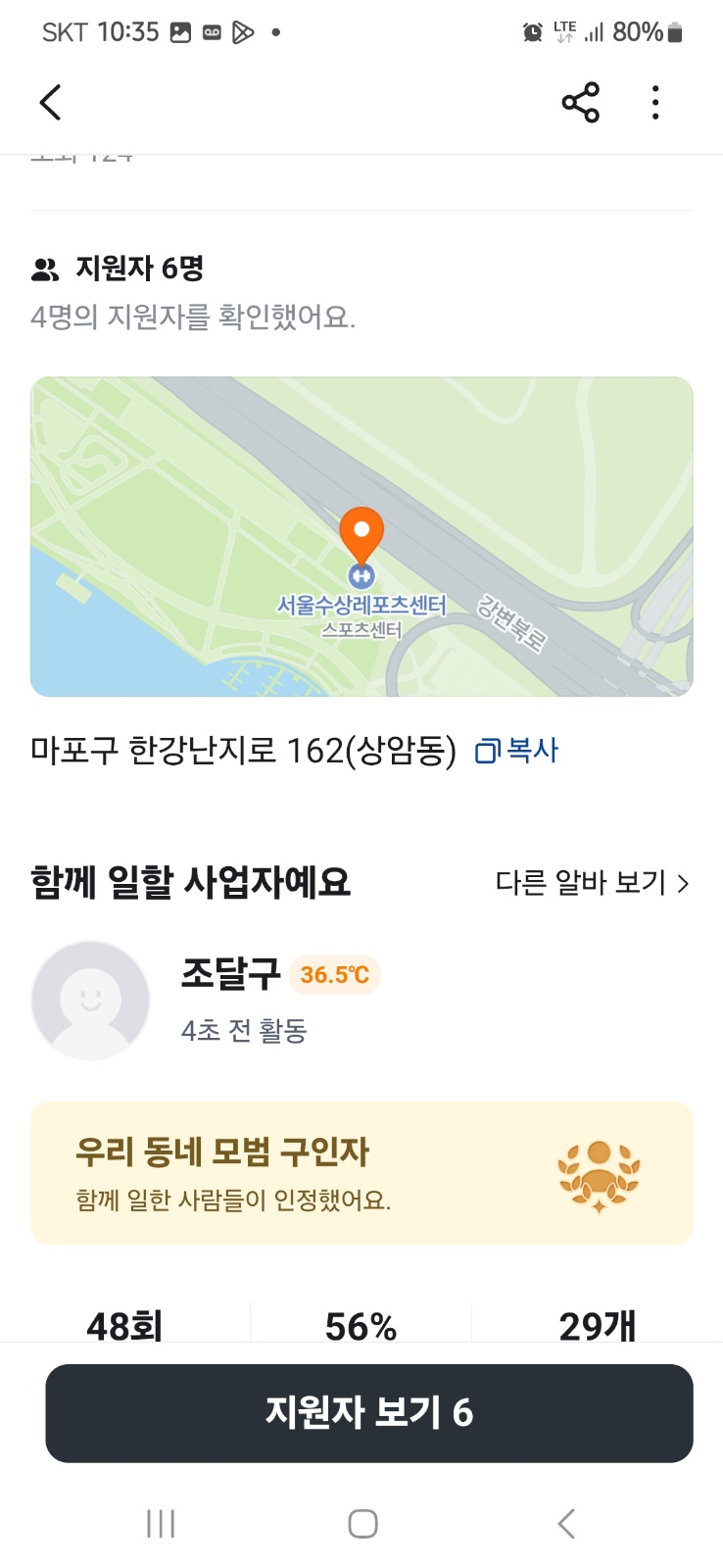The height and width of the screenshot is (1568, 723).
Task: View 조달구's employer profile
Action: tap(230, 974)
